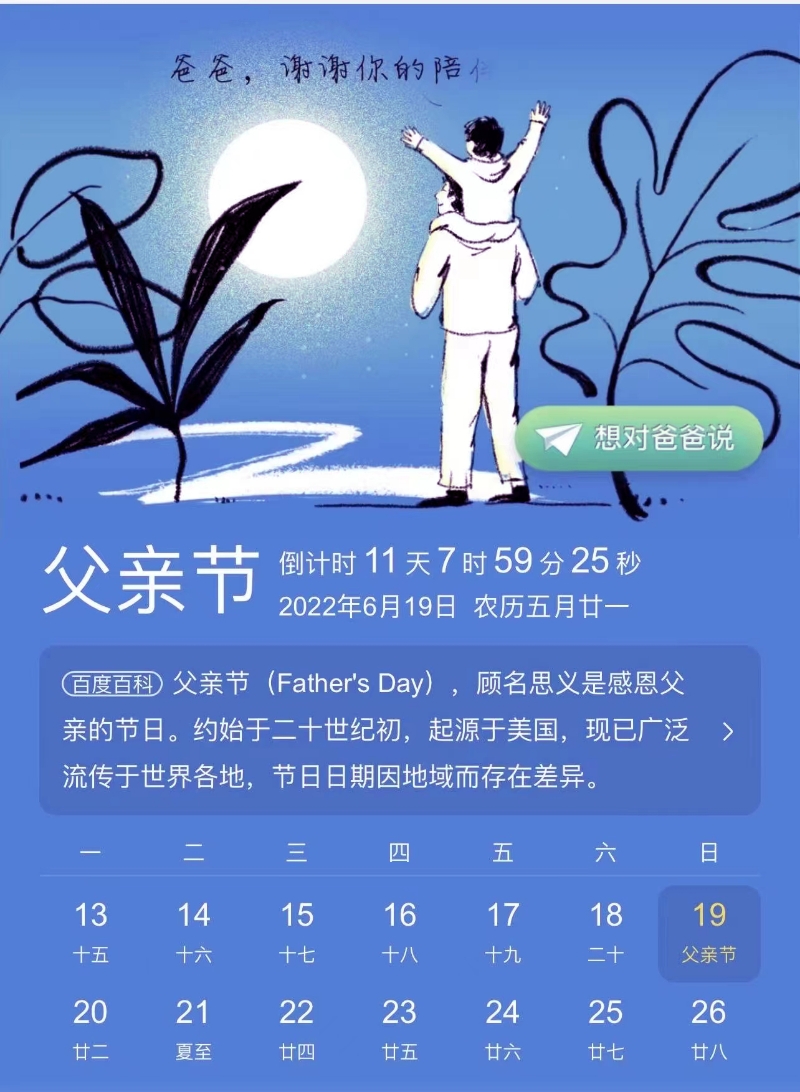
Task: Select June 19 父亲节 in the calendar
Action: click(x=709, y=932)
